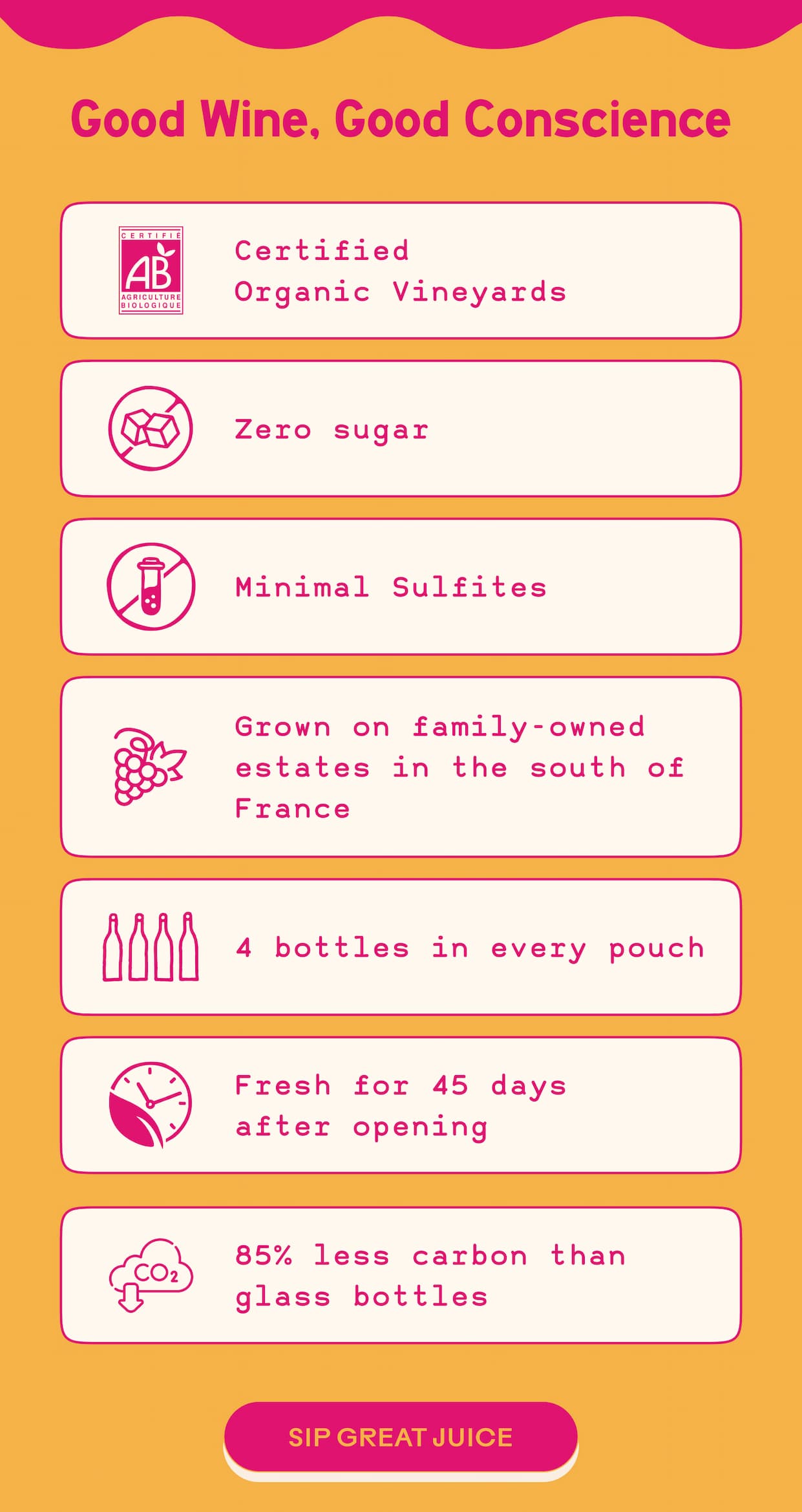Tap the Sip Great Juice button
The height and width of the screenshot is (1512, 802).
401,1437
